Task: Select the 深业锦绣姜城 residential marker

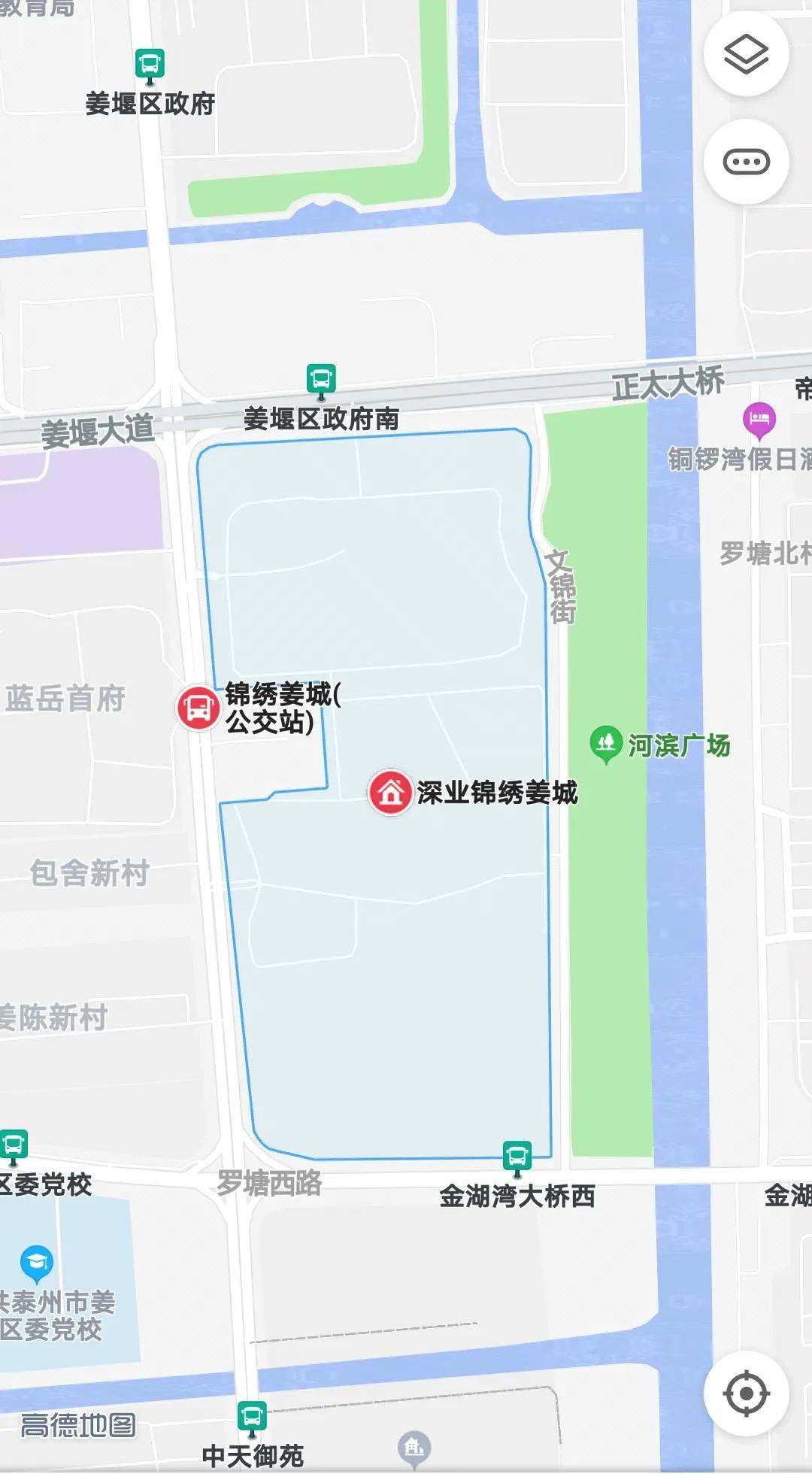Action: coord(390,792)
